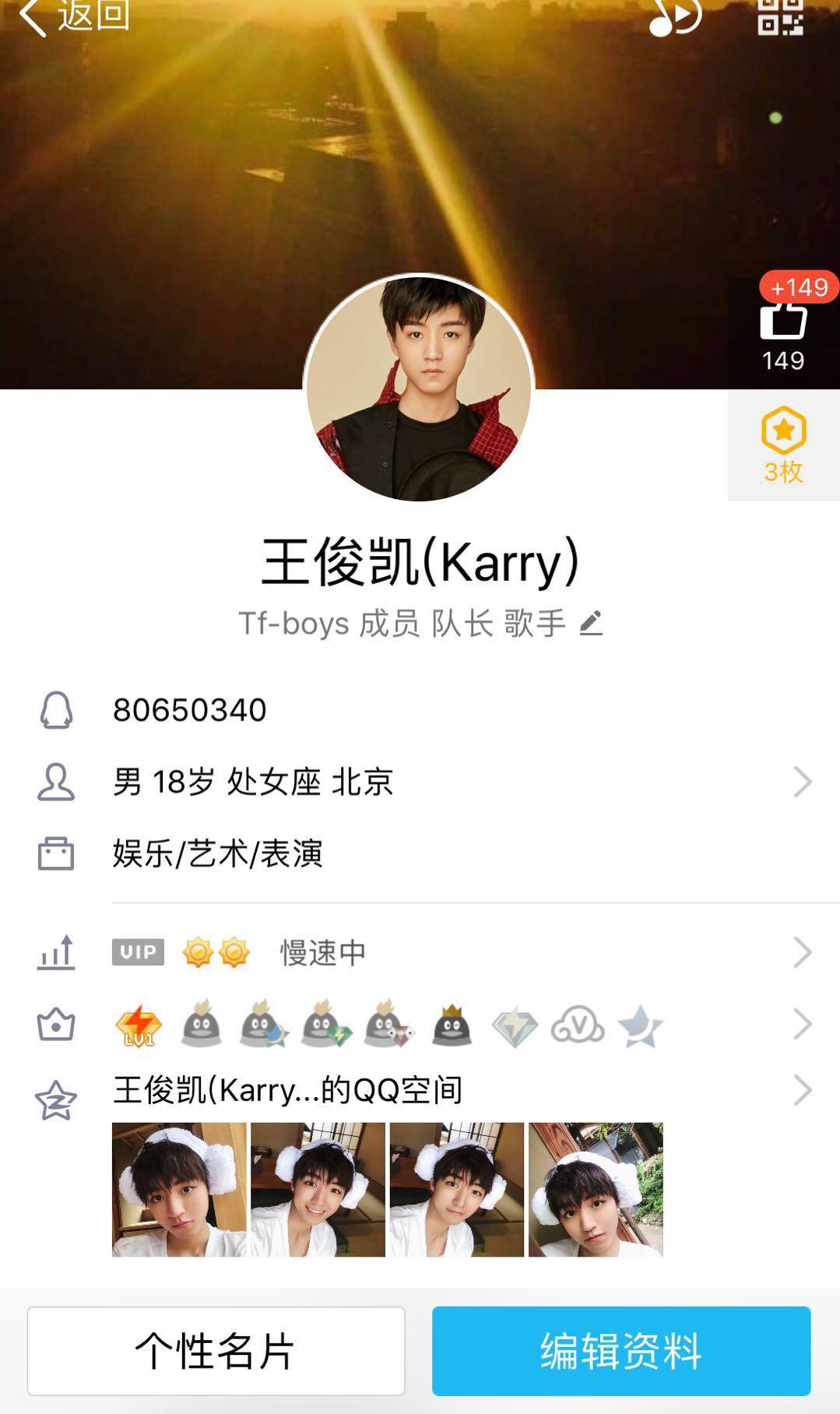Open the last QQ空间 outdoor photo thumbnail
This screenshot has width=840, height=1414.
596,1189
